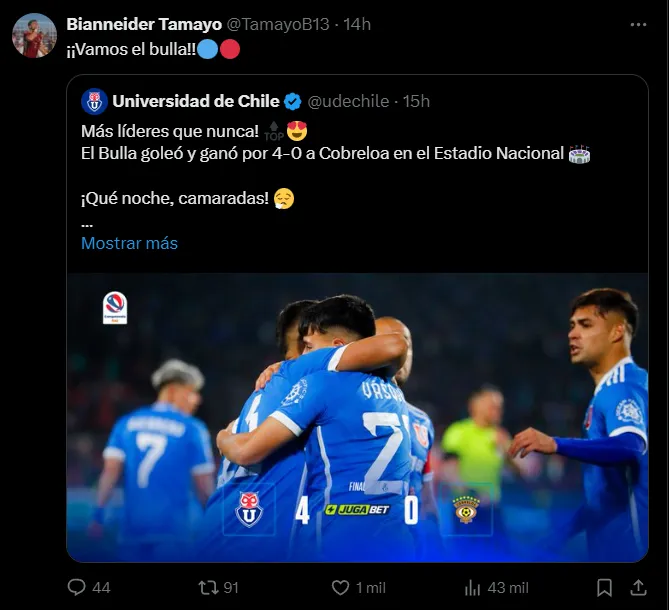Viewport: 669px width, 610px height.
Task: Open the post's overflow menu
Action: pos(638,23)
